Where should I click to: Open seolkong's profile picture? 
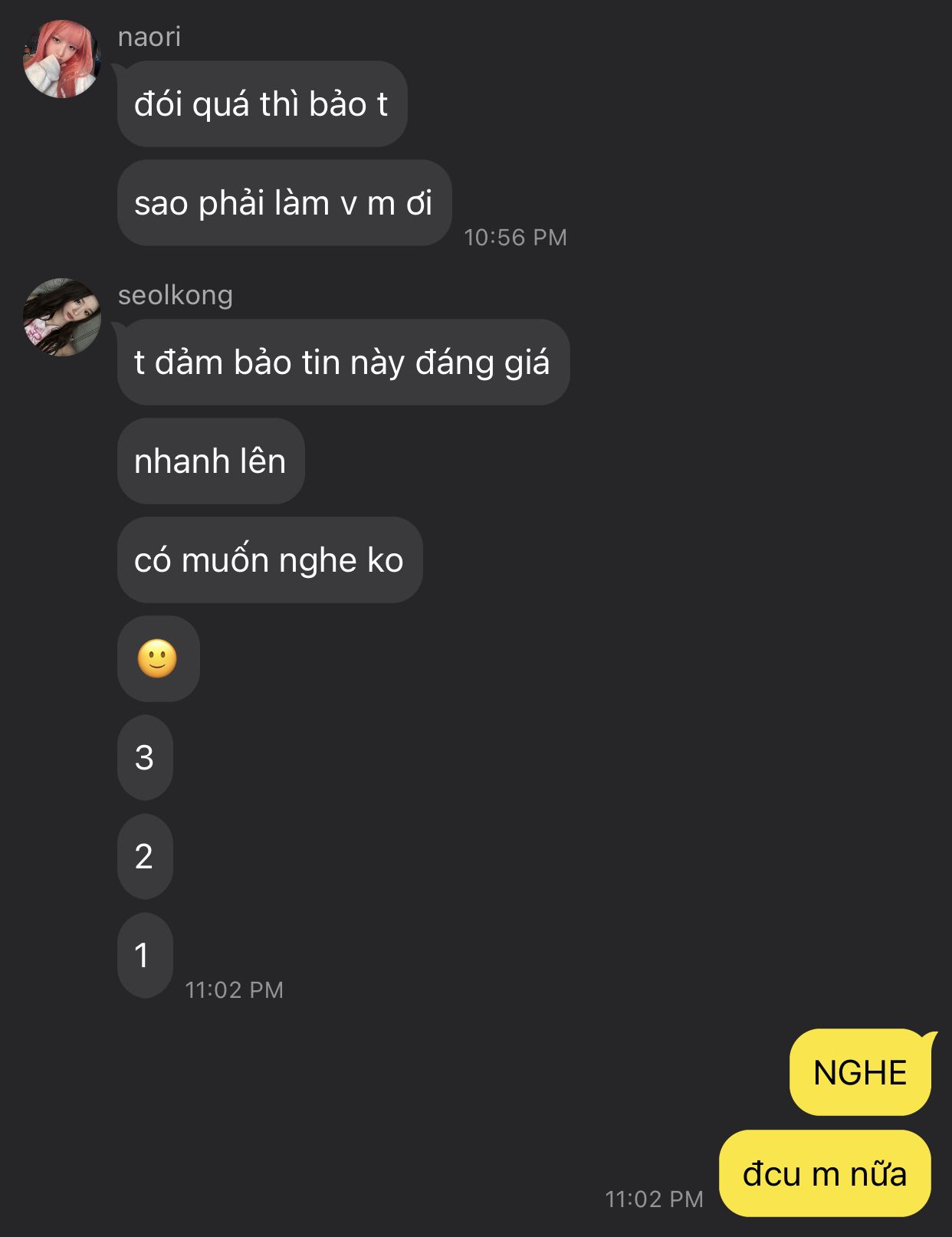pyautogui.click(x=62, y=317)
